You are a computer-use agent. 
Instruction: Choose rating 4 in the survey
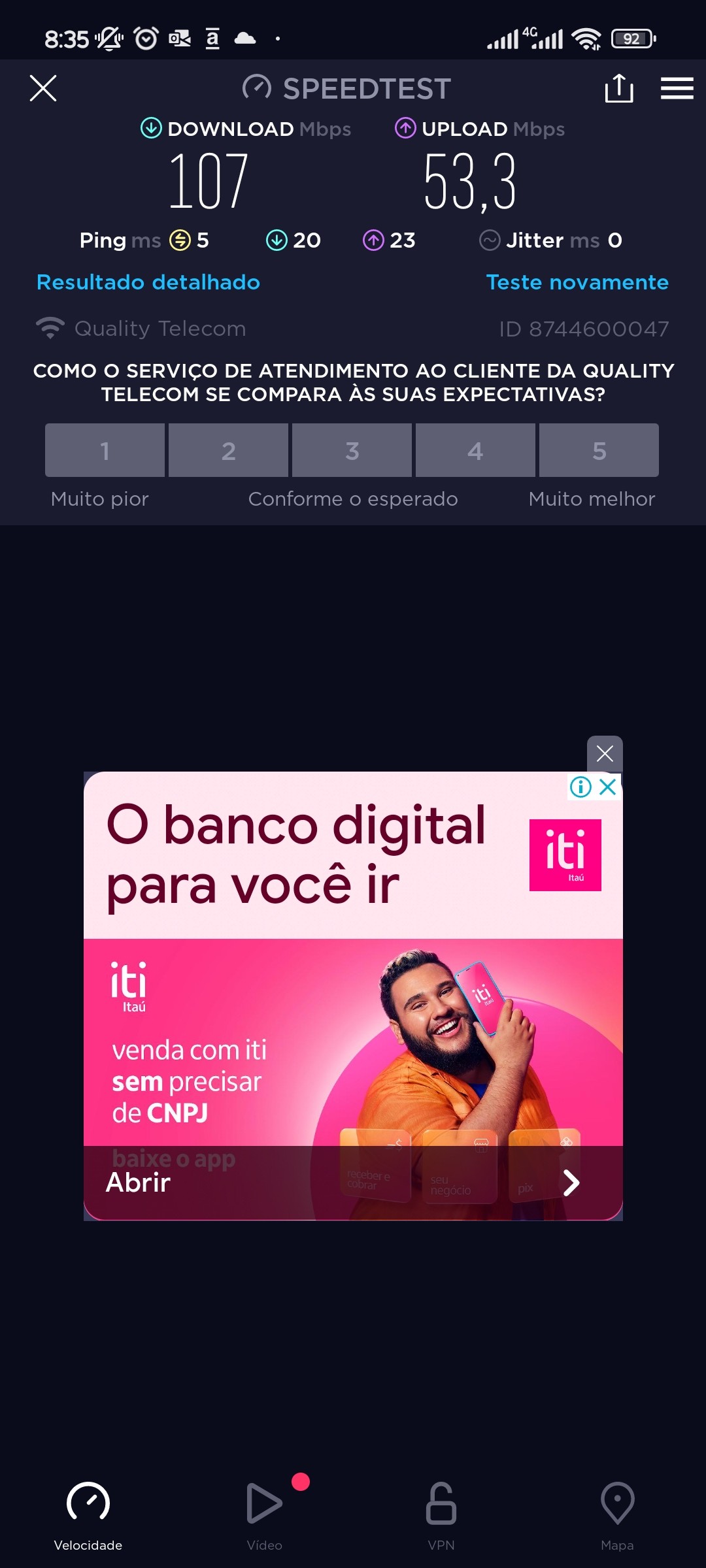tap(475, 450)
